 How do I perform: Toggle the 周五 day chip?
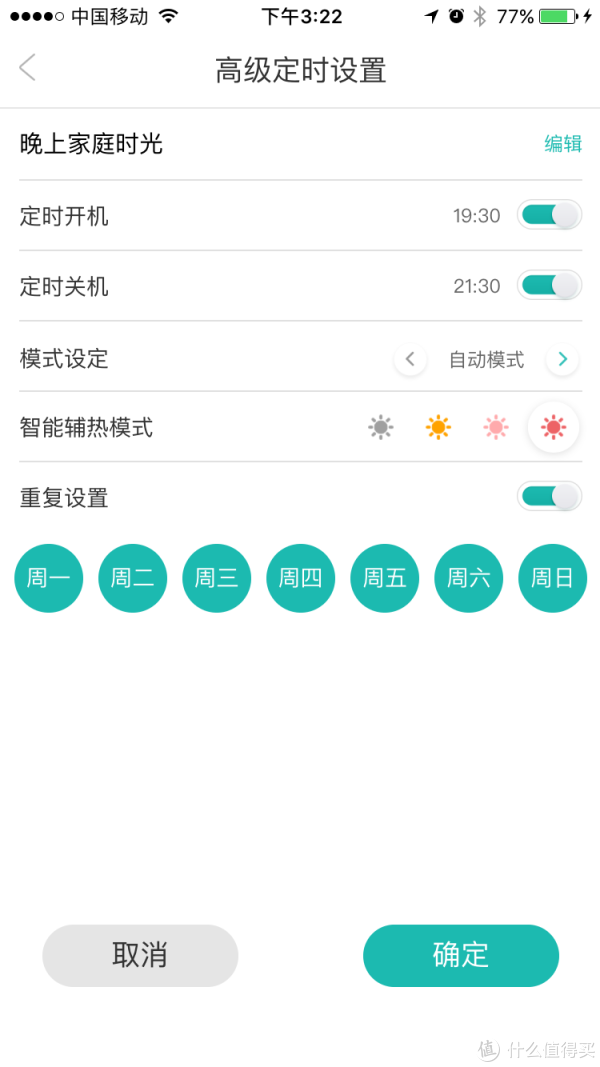pyautogui.click(x=384, y=578)
